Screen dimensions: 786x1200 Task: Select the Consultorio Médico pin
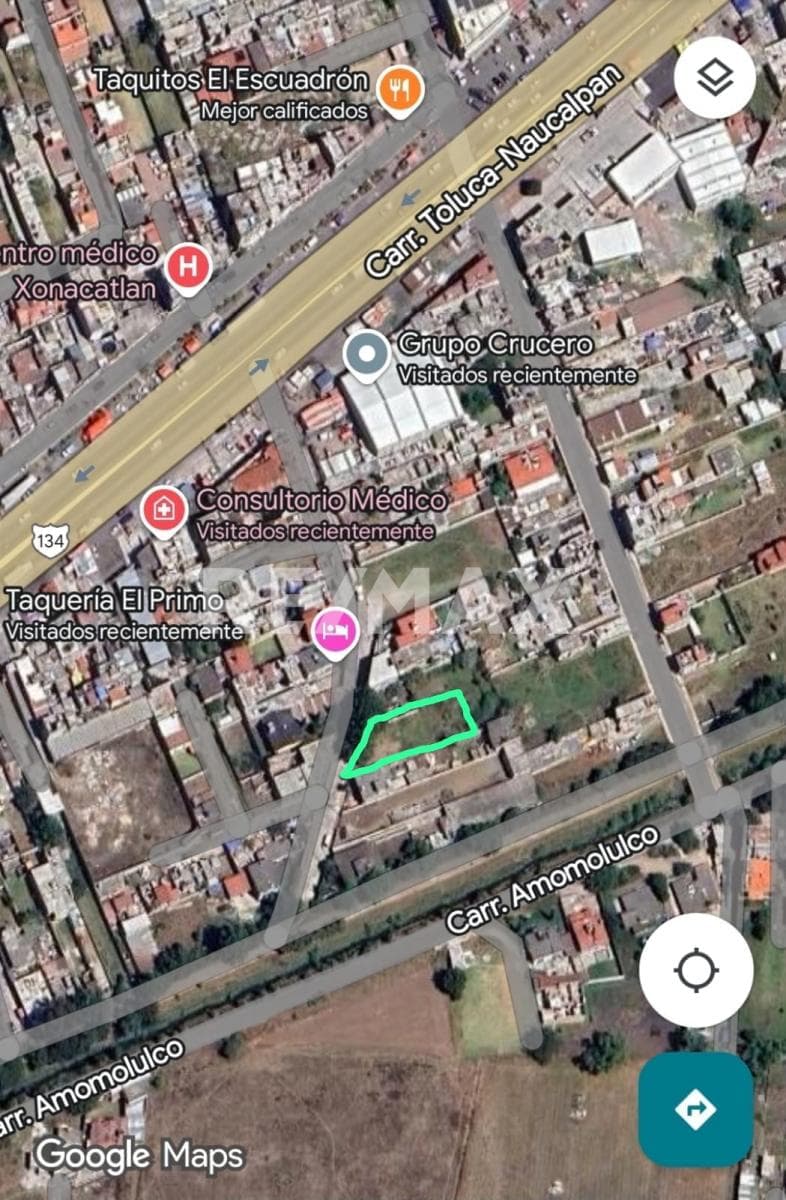pos(163,511)
